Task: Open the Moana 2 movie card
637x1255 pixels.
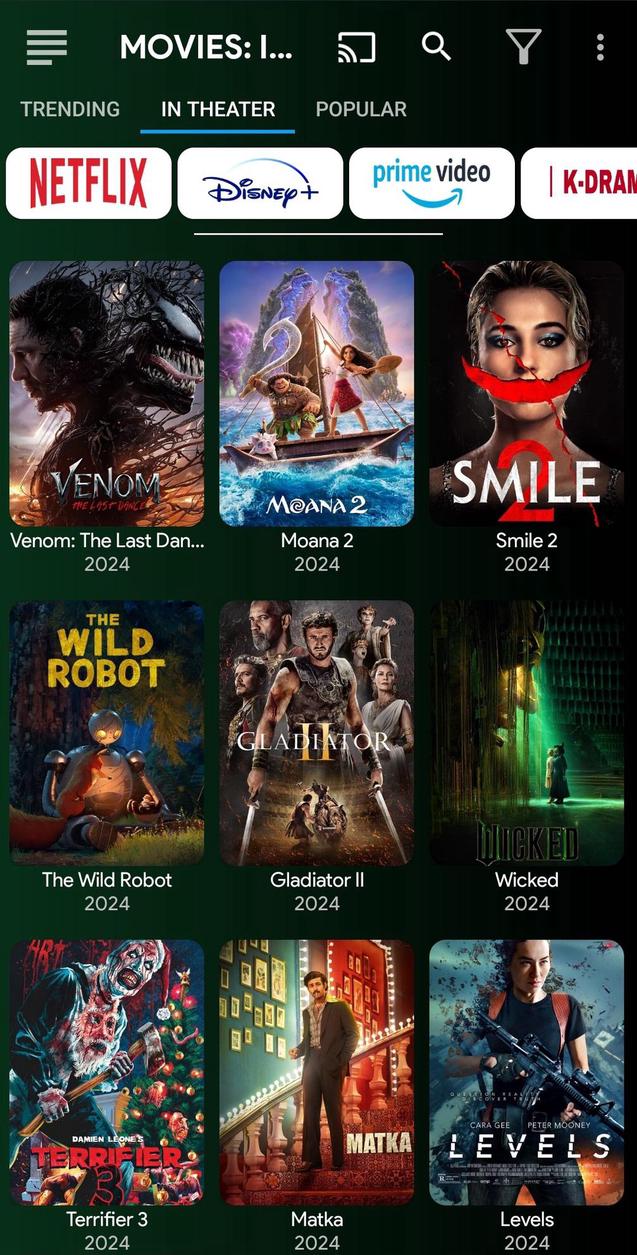Action: 316,394
